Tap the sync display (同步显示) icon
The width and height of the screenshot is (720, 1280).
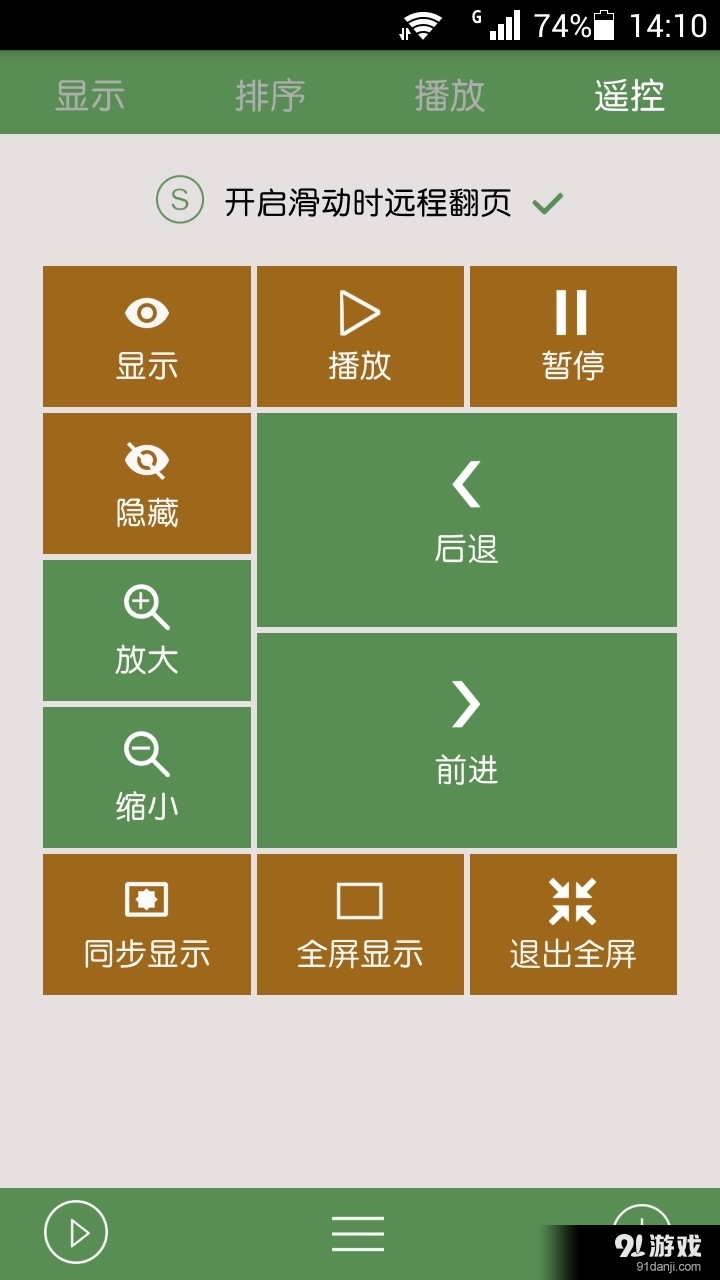pyautogui.click(x=147, y=901)
